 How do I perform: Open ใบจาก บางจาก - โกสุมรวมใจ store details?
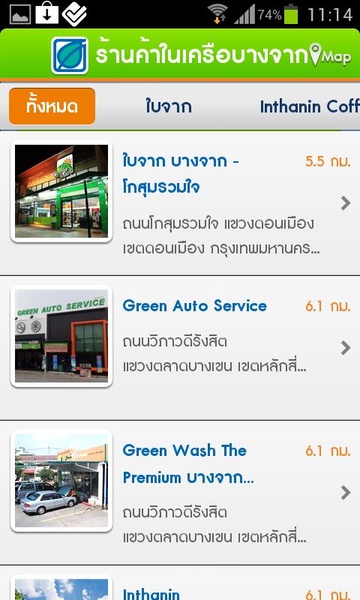coord(180,203)
